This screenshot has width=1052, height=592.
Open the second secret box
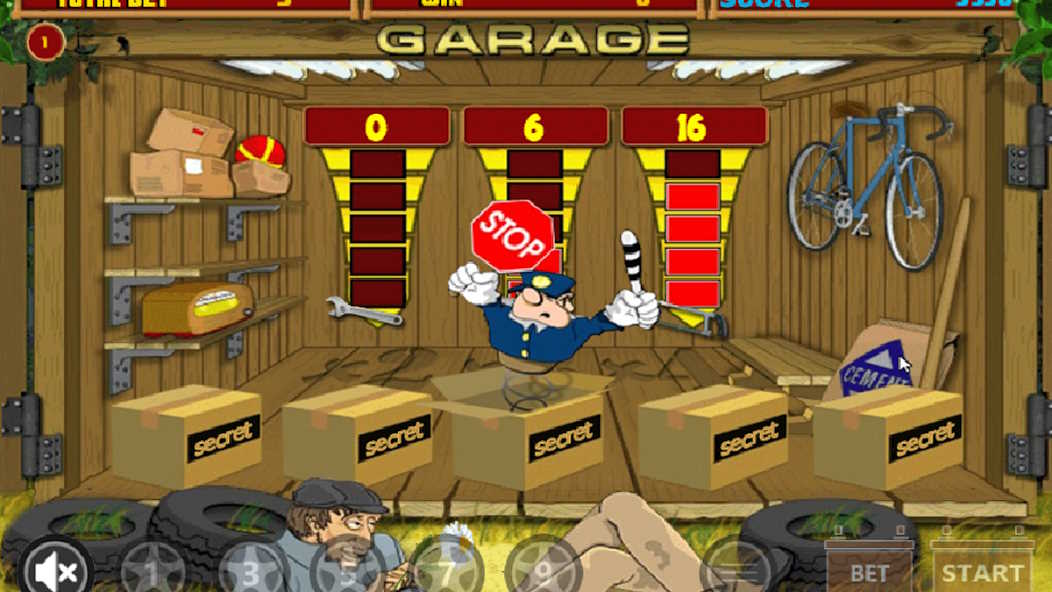point(358,436)
